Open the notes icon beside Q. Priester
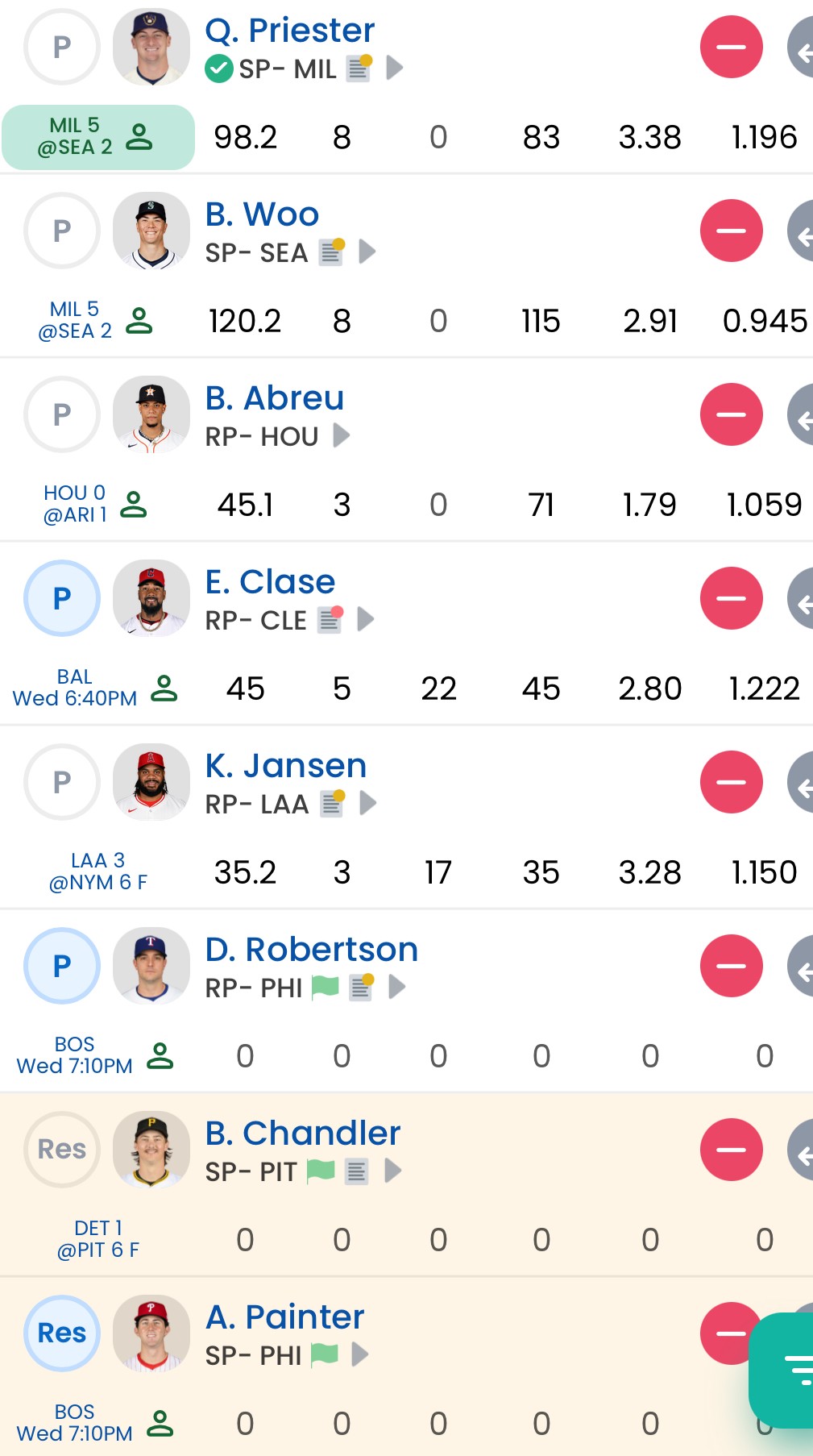813x1456 pixels. (x=359, y=69)
